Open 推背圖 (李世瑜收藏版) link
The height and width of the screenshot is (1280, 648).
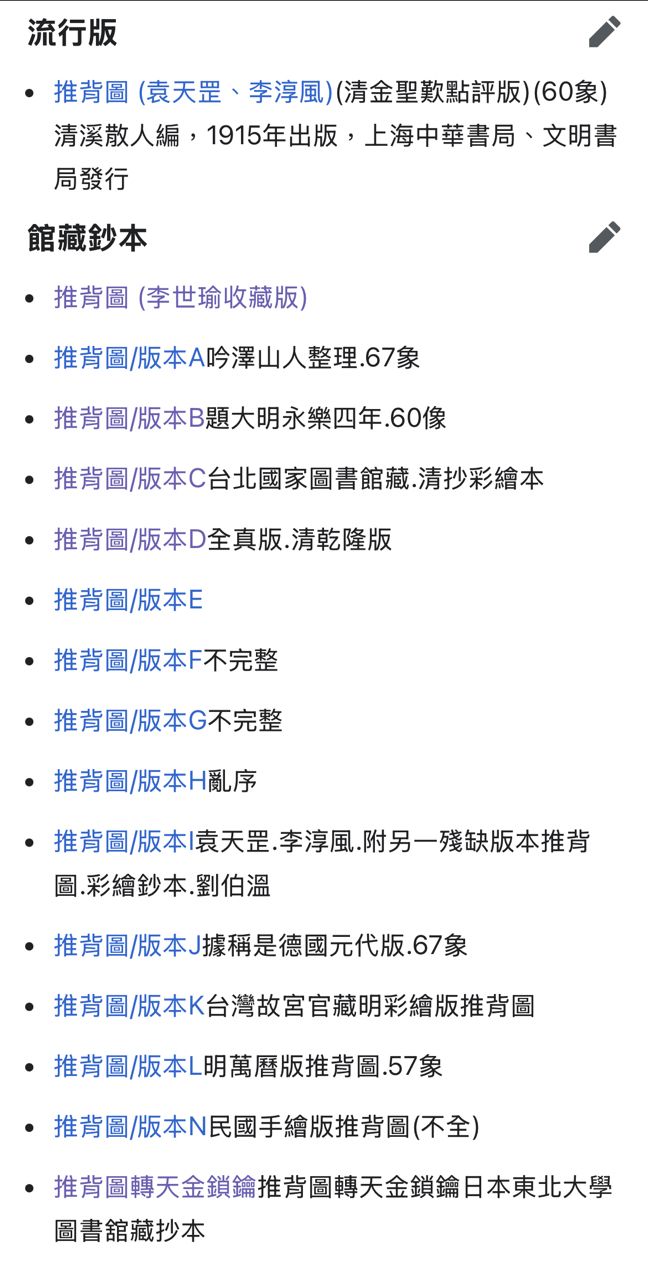tap(180, 297)
